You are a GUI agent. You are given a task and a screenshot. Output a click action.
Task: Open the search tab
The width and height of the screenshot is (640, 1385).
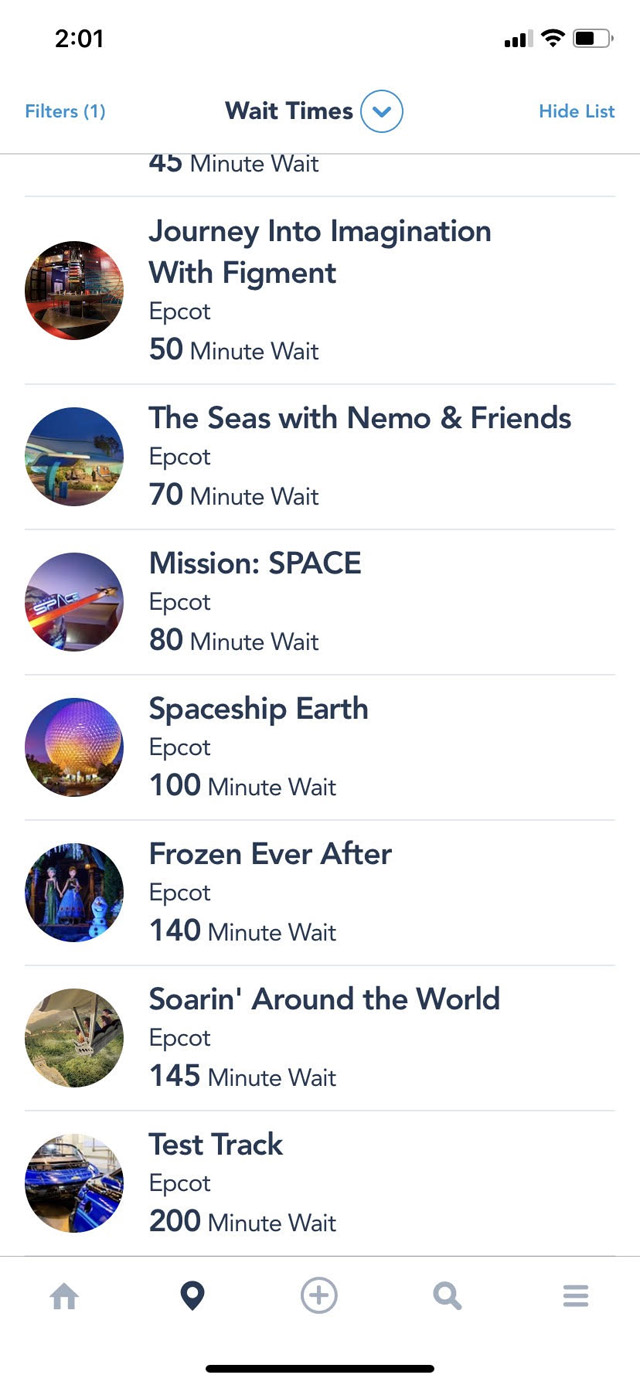pos(447,1297)
